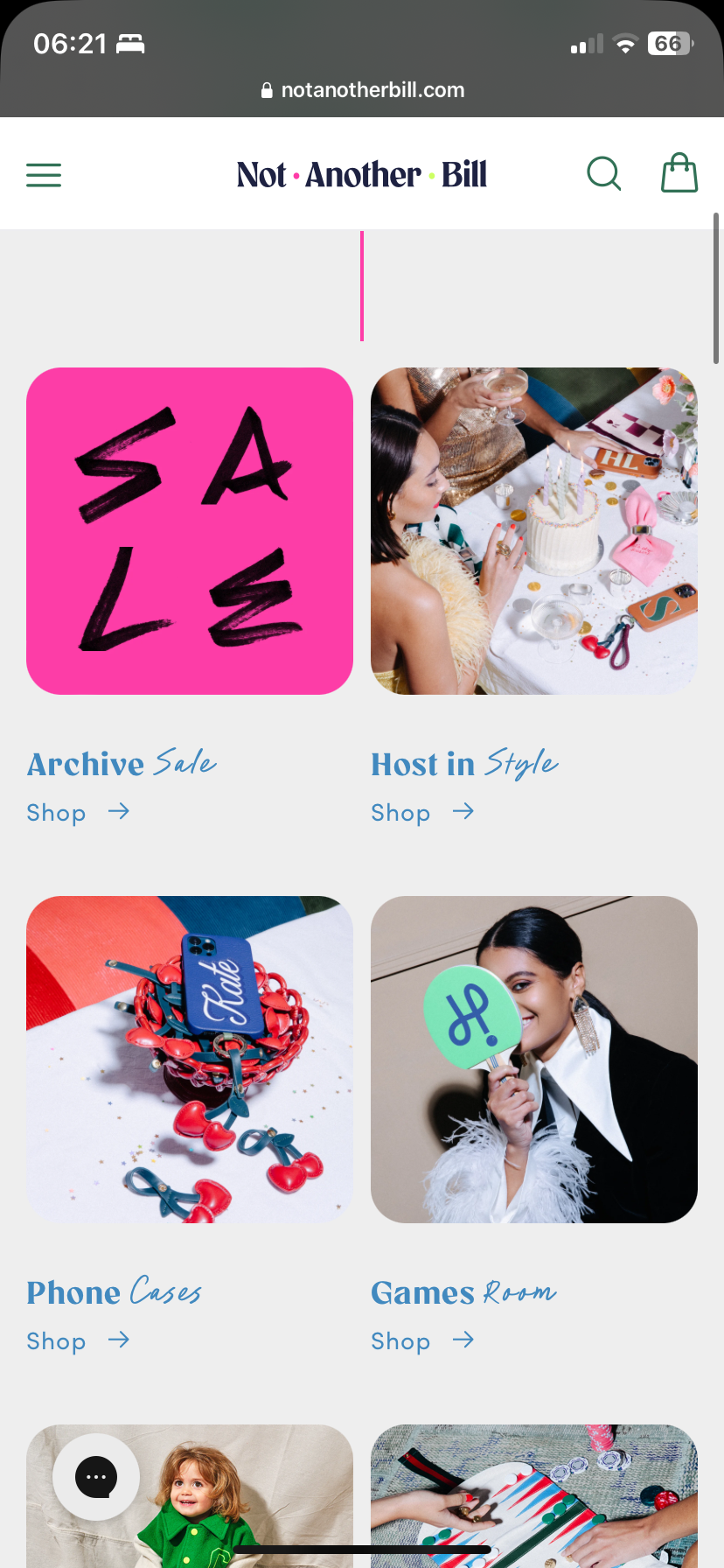Go to Not Another Bill homepage logo
Screen dimensions: 724x1568
pos(361,175)
